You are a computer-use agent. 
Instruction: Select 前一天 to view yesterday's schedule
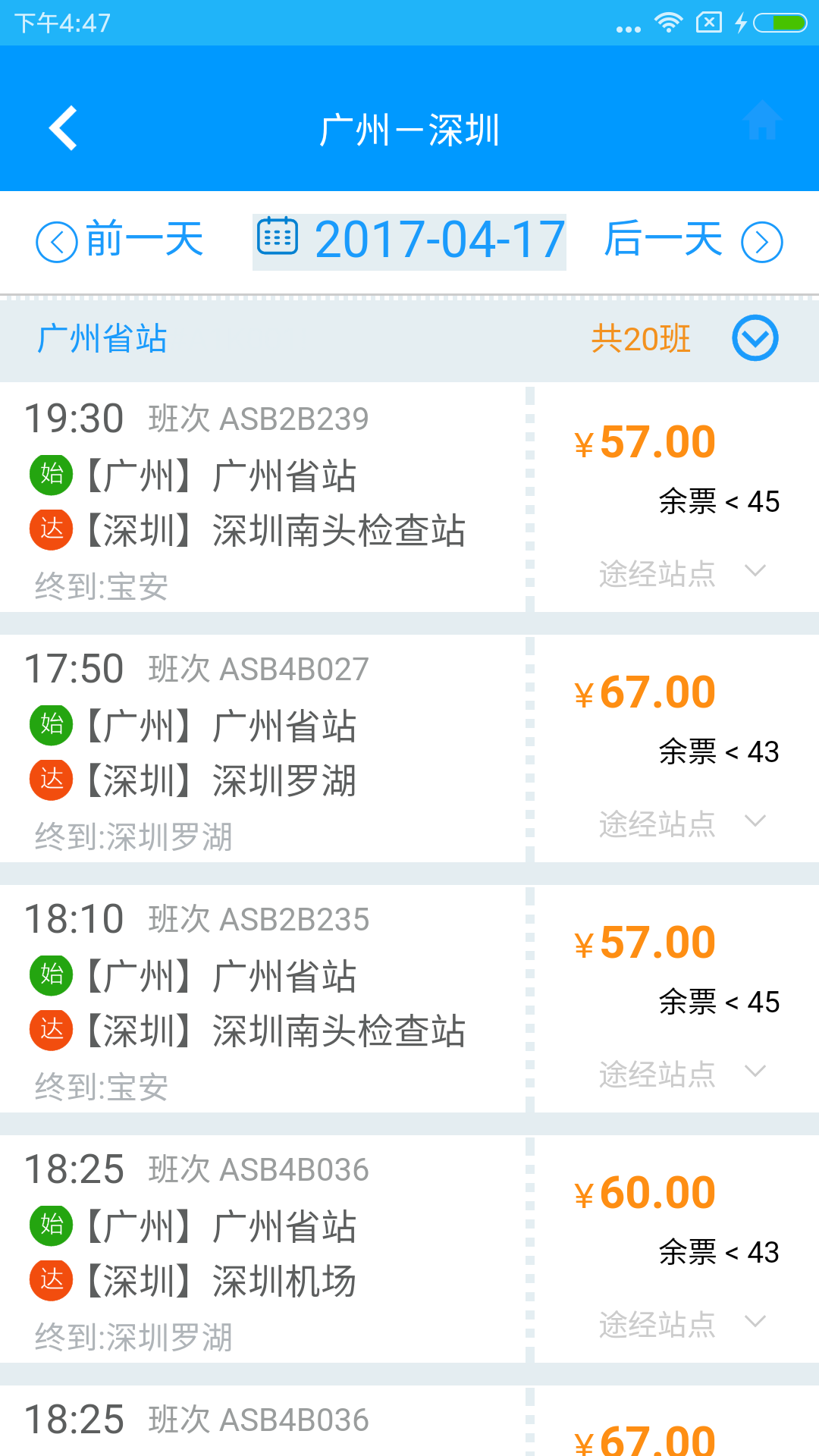coord(144,240)
